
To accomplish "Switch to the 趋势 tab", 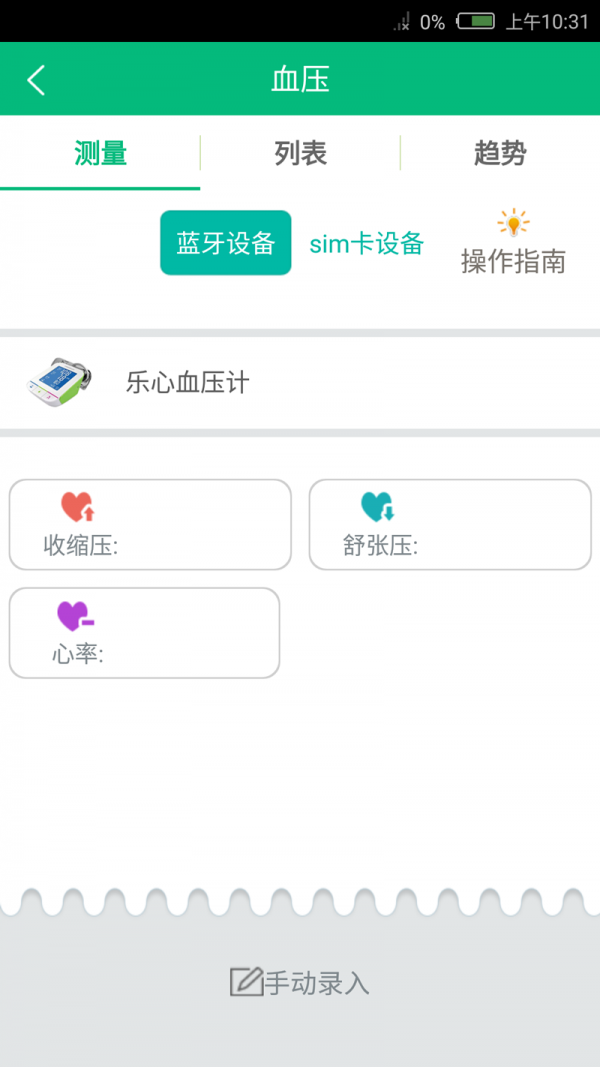I will (x=499, y=154).
